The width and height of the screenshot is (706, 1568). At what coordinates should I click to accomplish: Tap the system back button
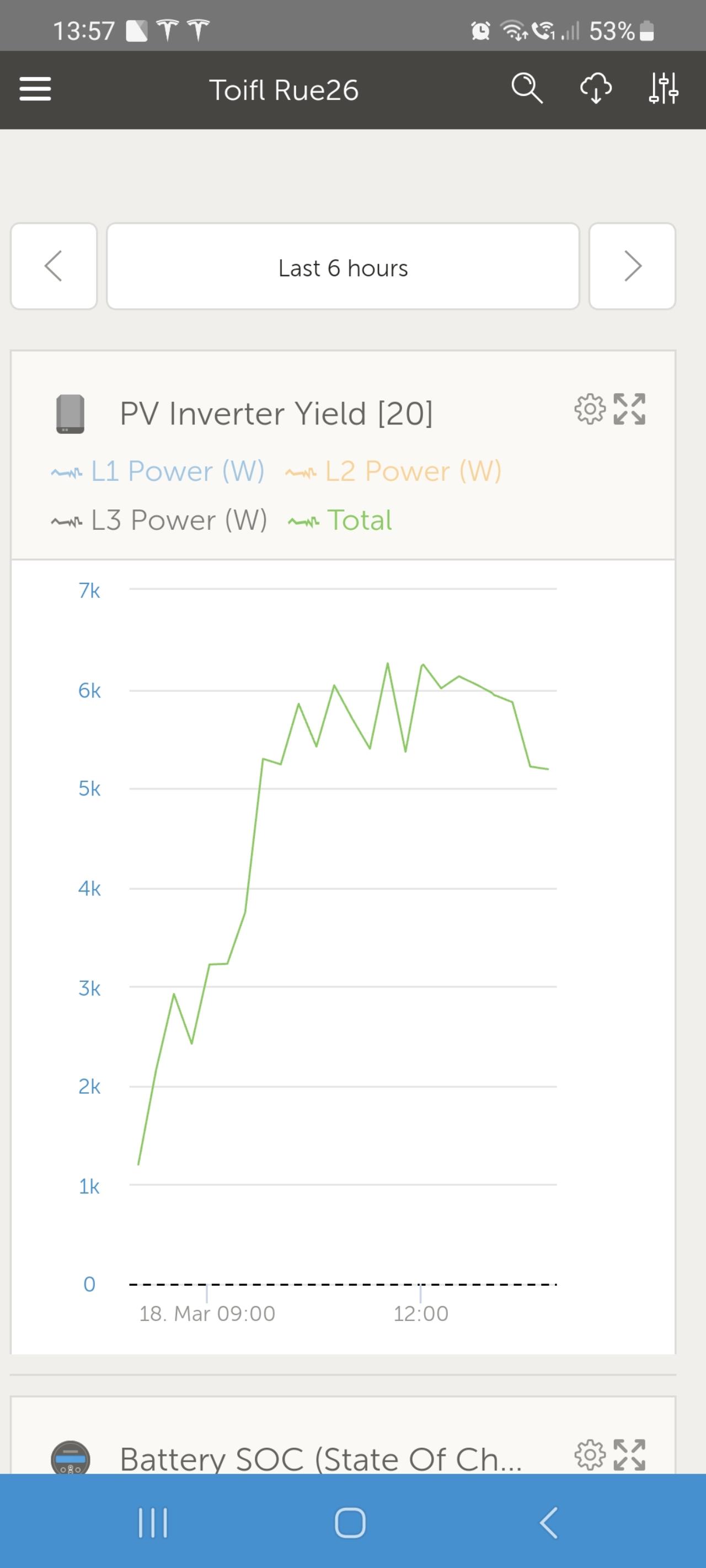click(549, 1523)
